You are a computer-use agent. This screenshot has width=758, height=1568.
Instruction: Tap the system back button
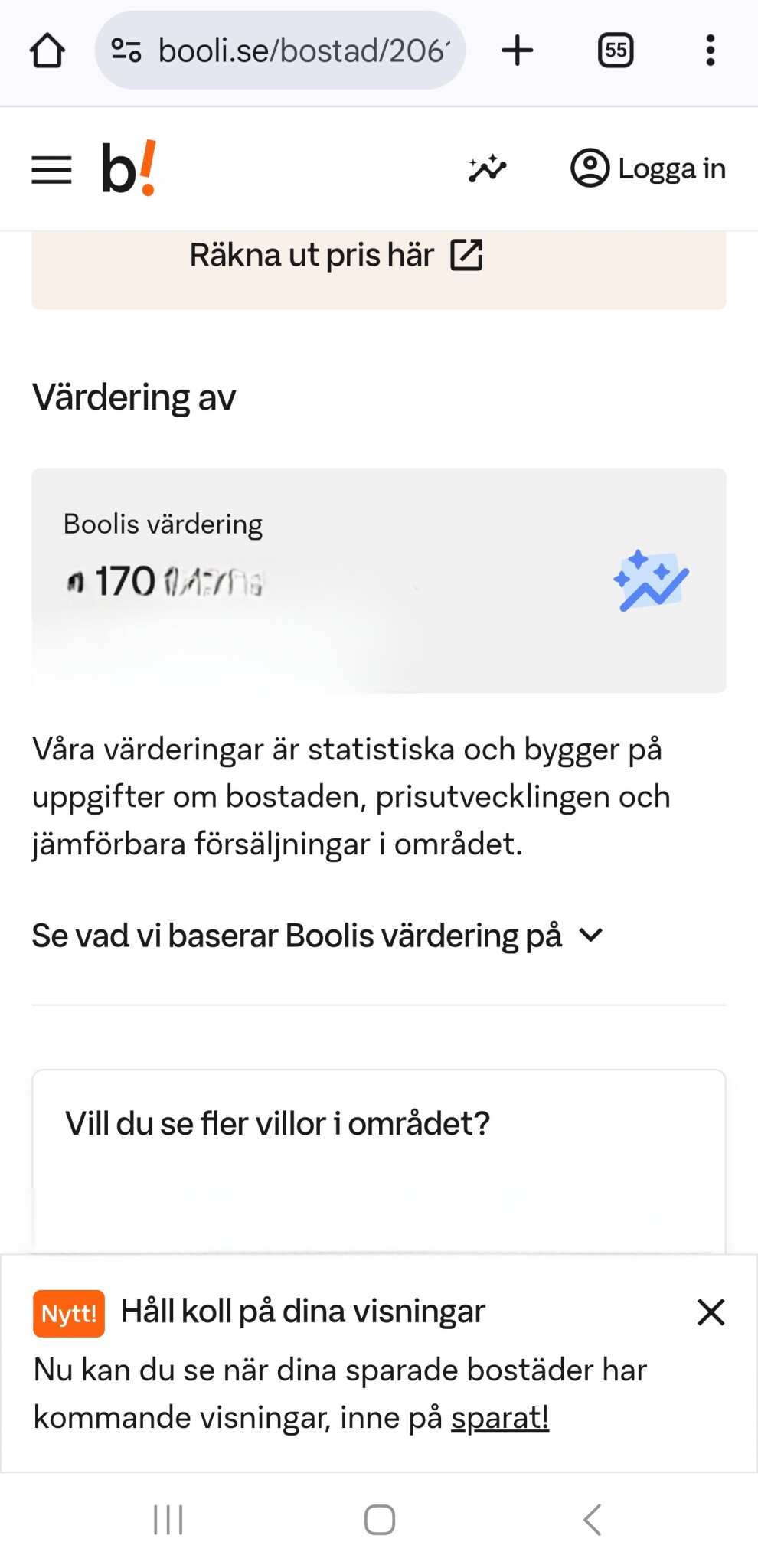coord(592,1520)
